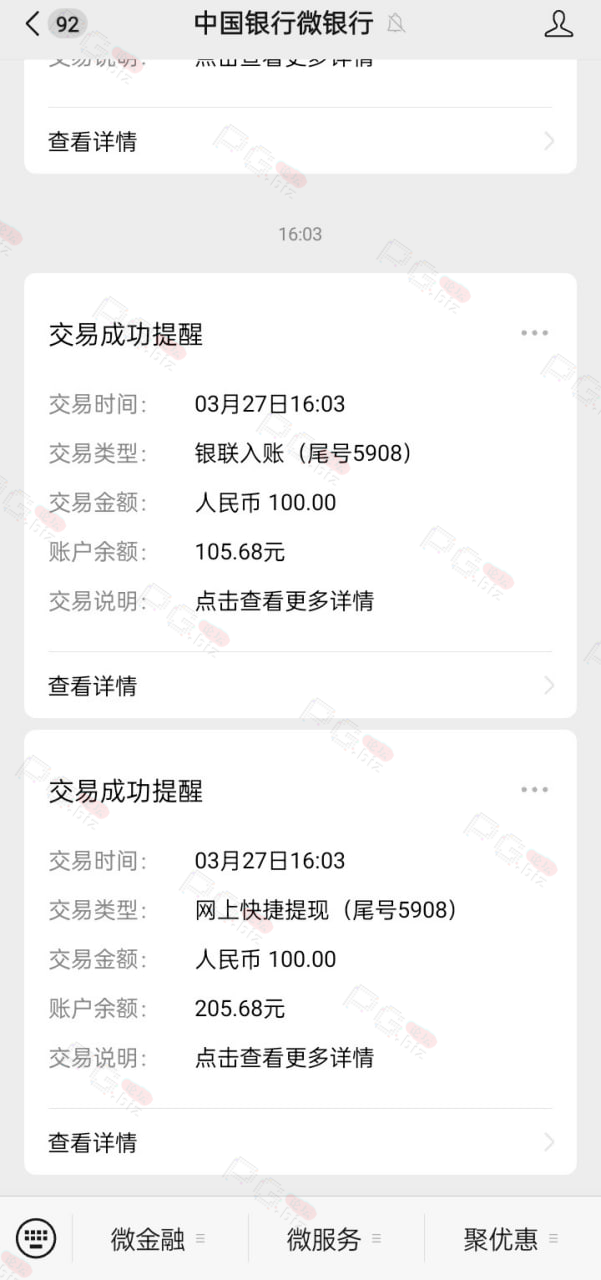Screen dimensions: 601x1280
Task: Expand the 微金融 menu
Action: tap(160, 1240)
